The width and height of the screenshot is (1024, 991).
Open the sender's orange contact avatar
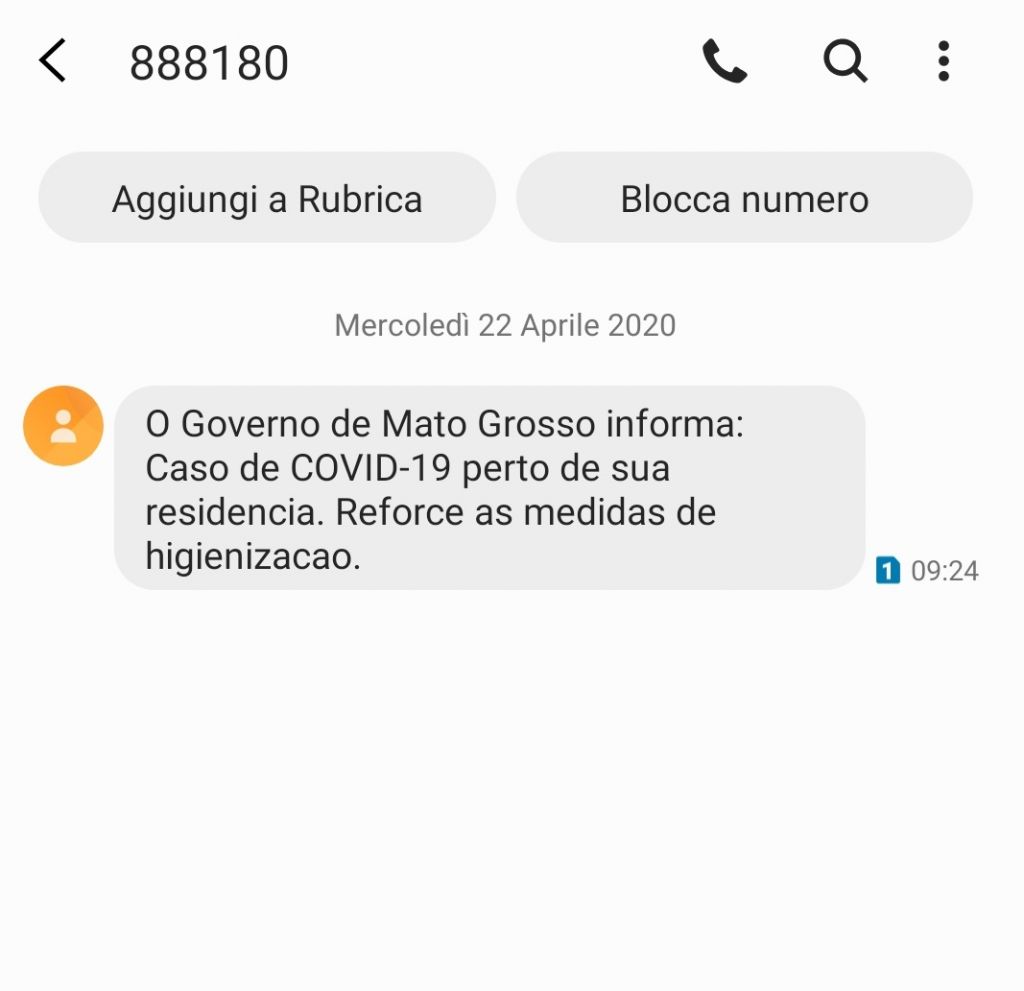pos(63,426)
